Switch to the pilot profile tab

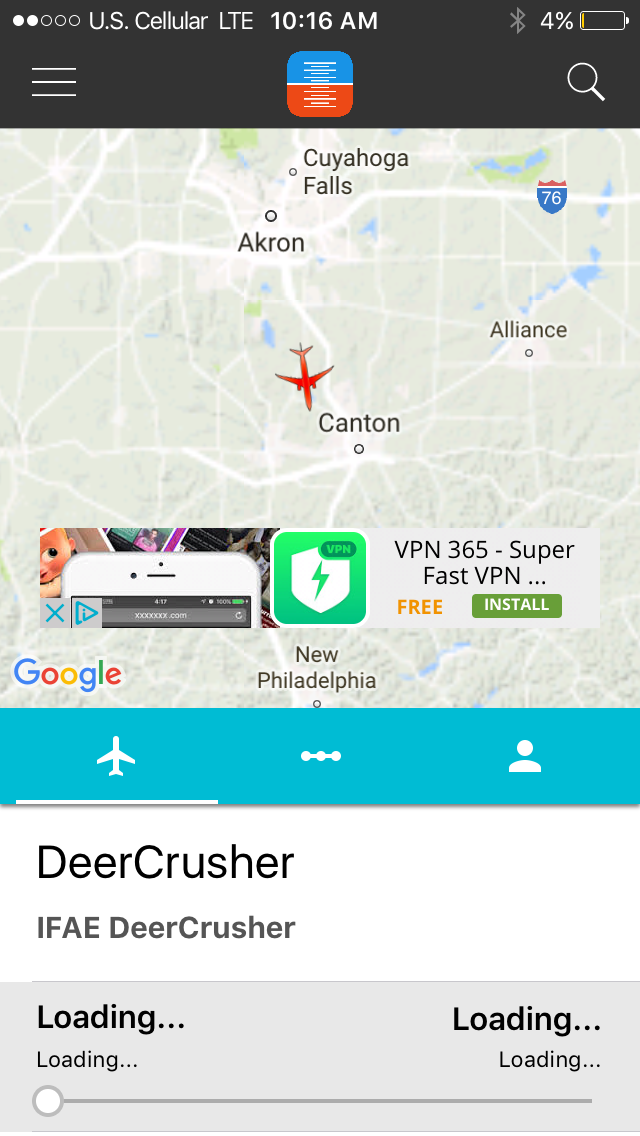[x=524, y=756]
